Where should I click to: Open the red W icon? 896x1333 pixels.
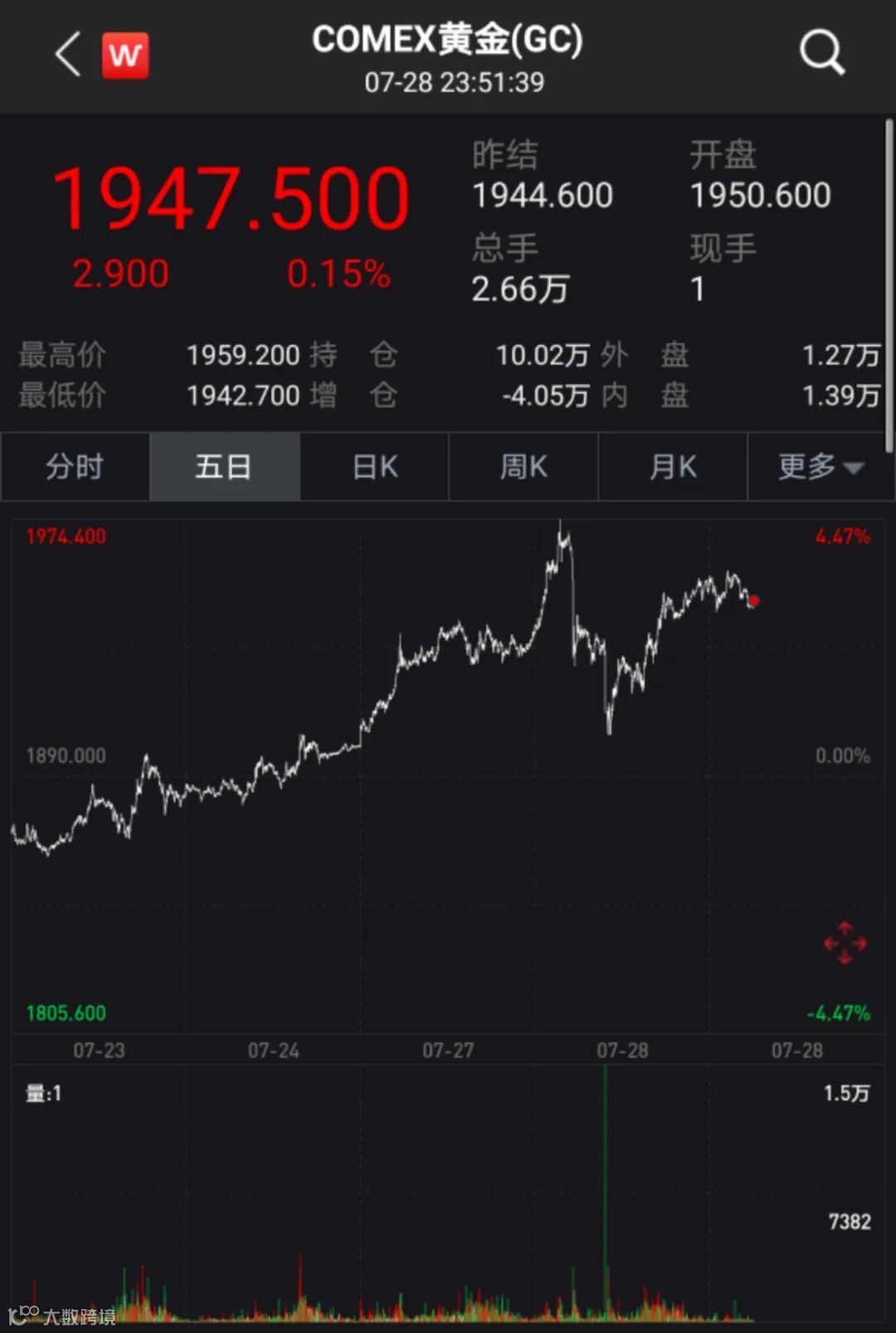click(x=125, y=56)
